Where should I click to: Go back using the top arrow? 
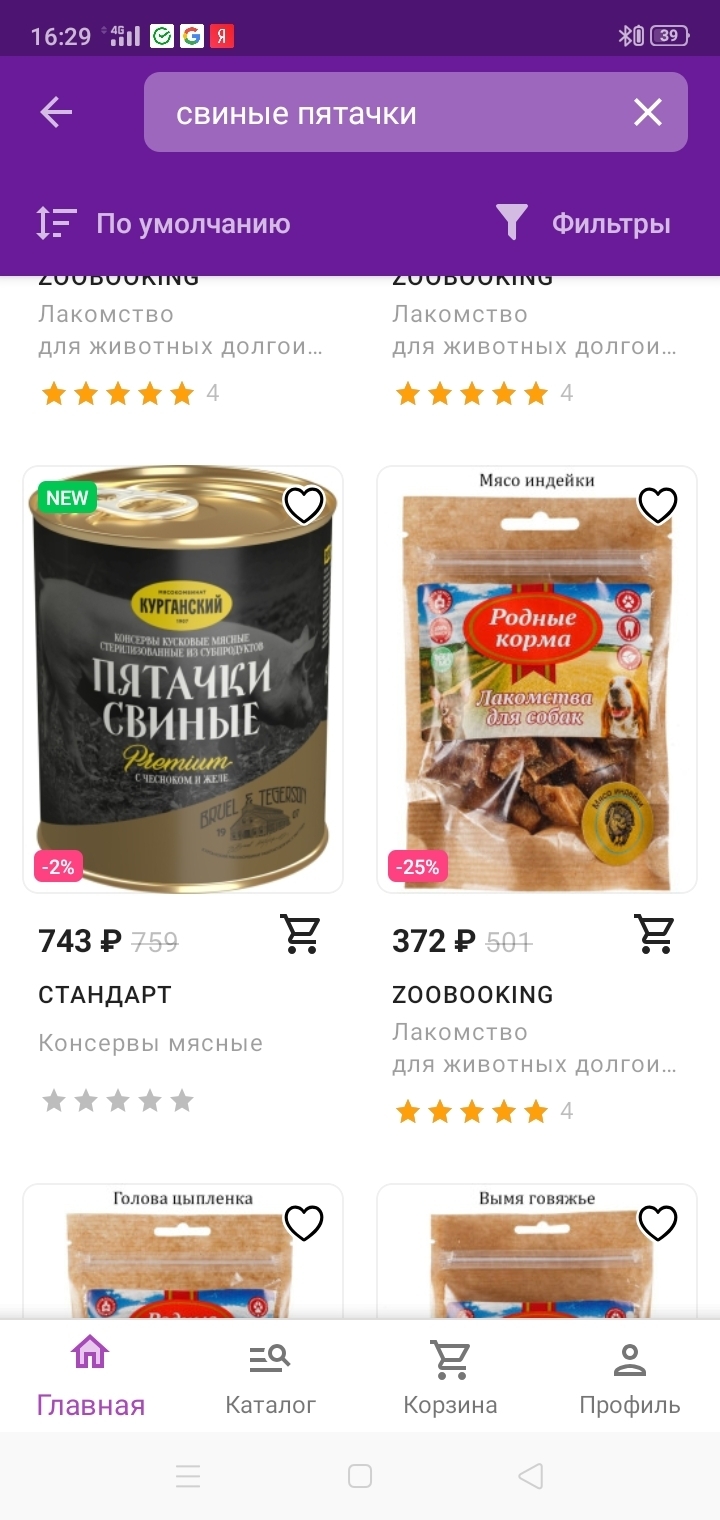56,112
